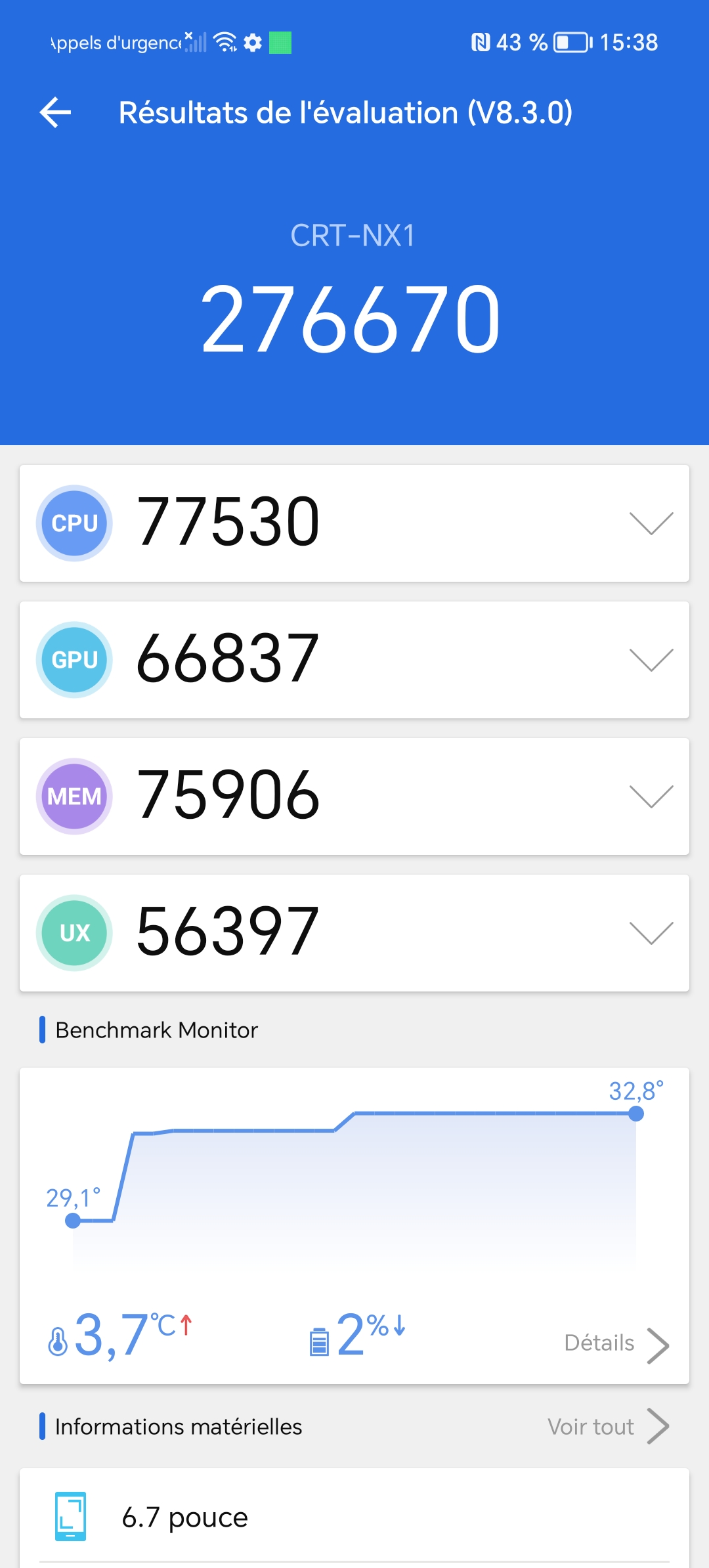
Task: Tap Voir tout for hardware information
Action: 607,1427
